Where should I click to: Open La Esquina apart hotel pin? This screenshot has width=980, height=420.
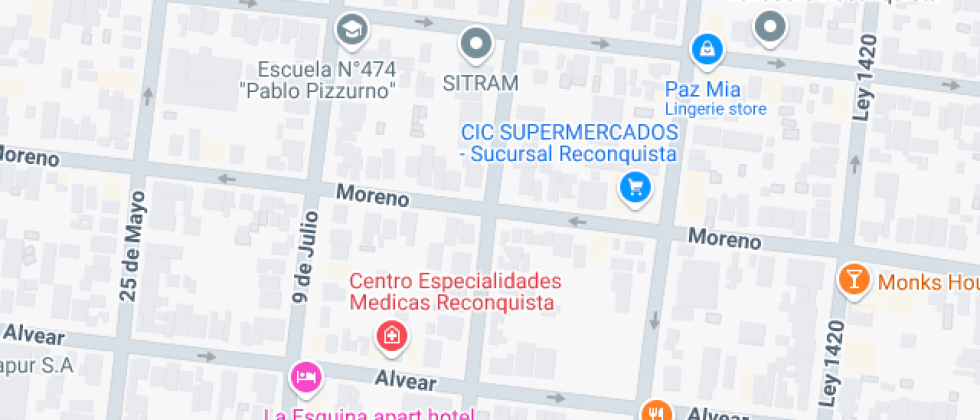point(305,378)
